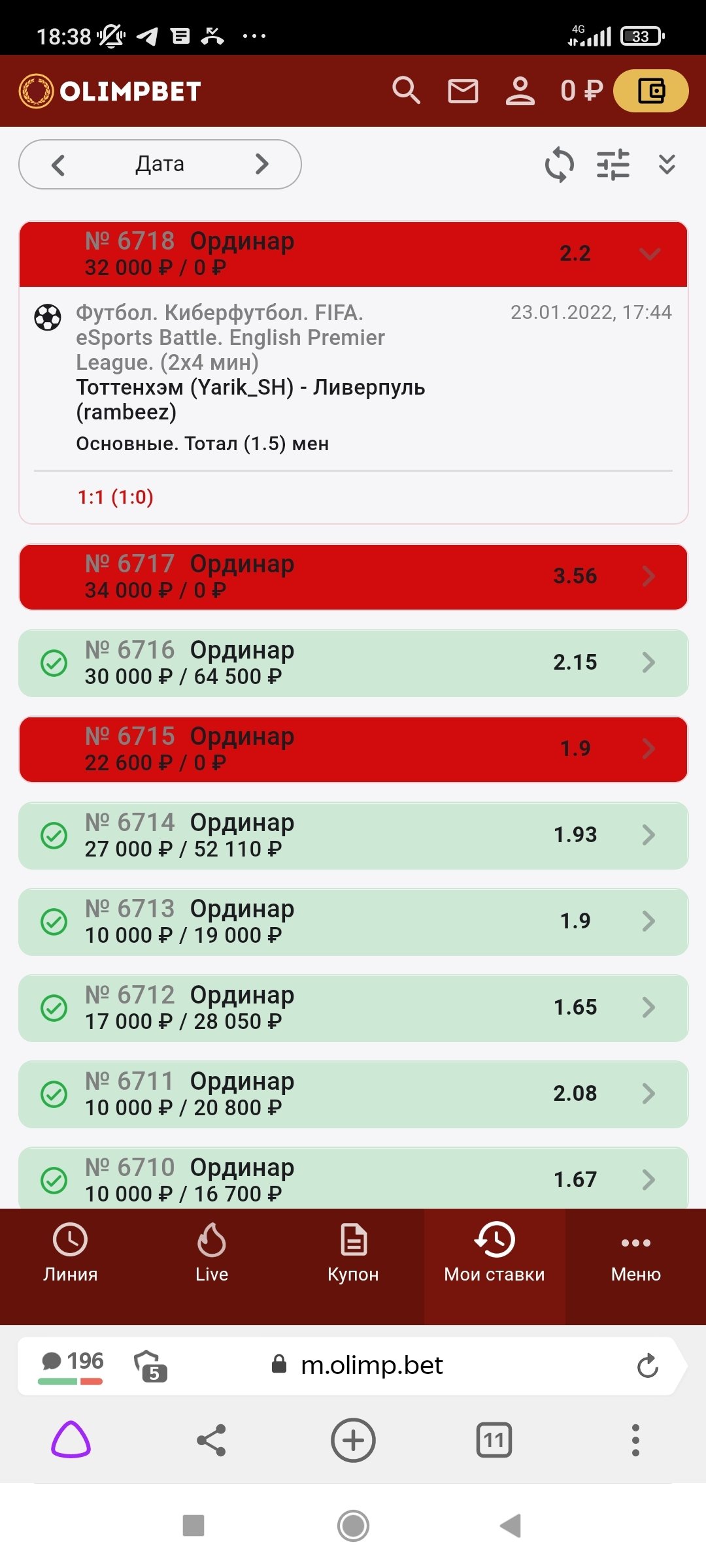706x1568 pixels.
Task: Open the messages envelope icon
Action: 463,91
